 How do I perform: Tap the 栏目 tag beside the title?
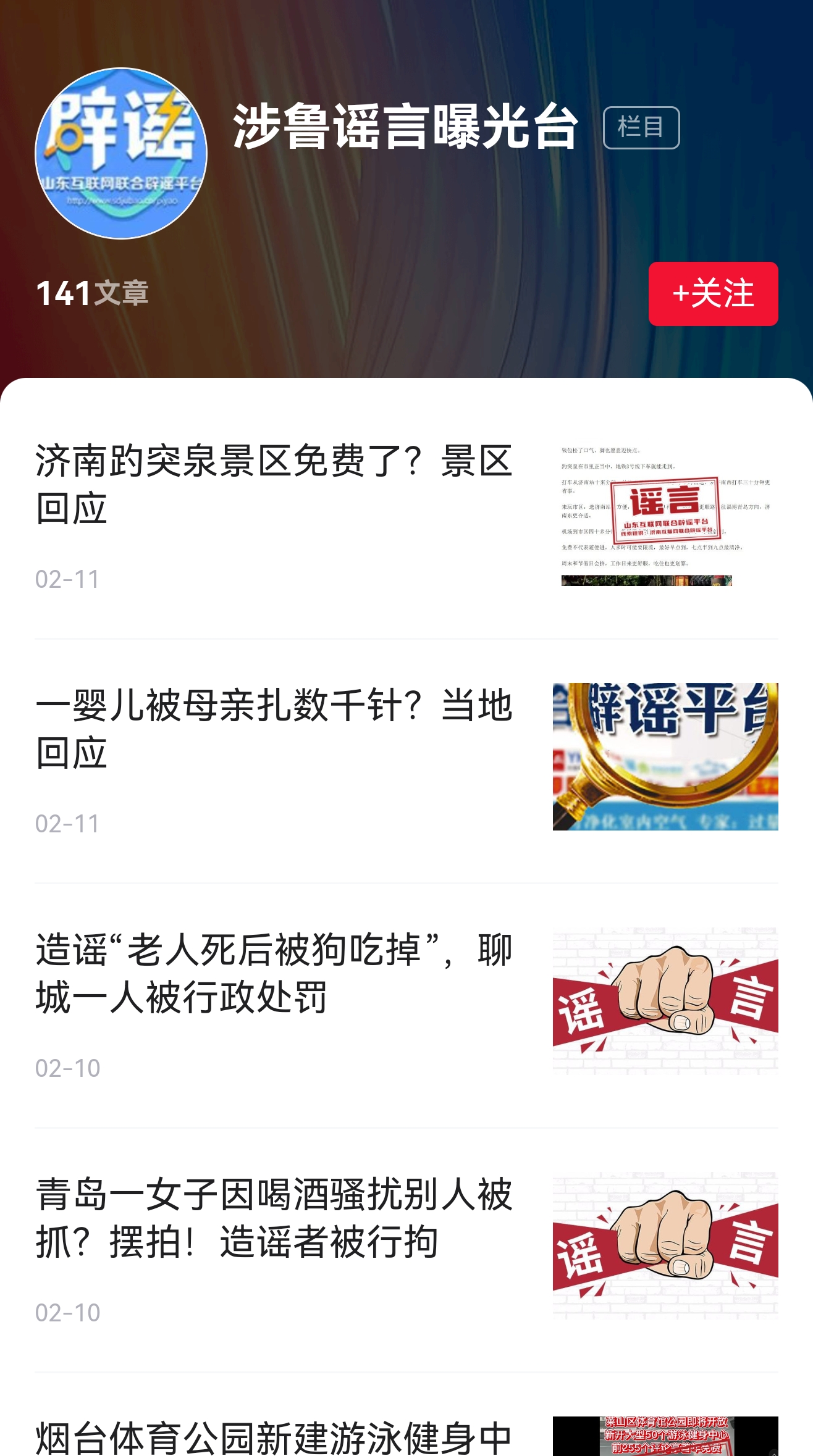(641, 128)
